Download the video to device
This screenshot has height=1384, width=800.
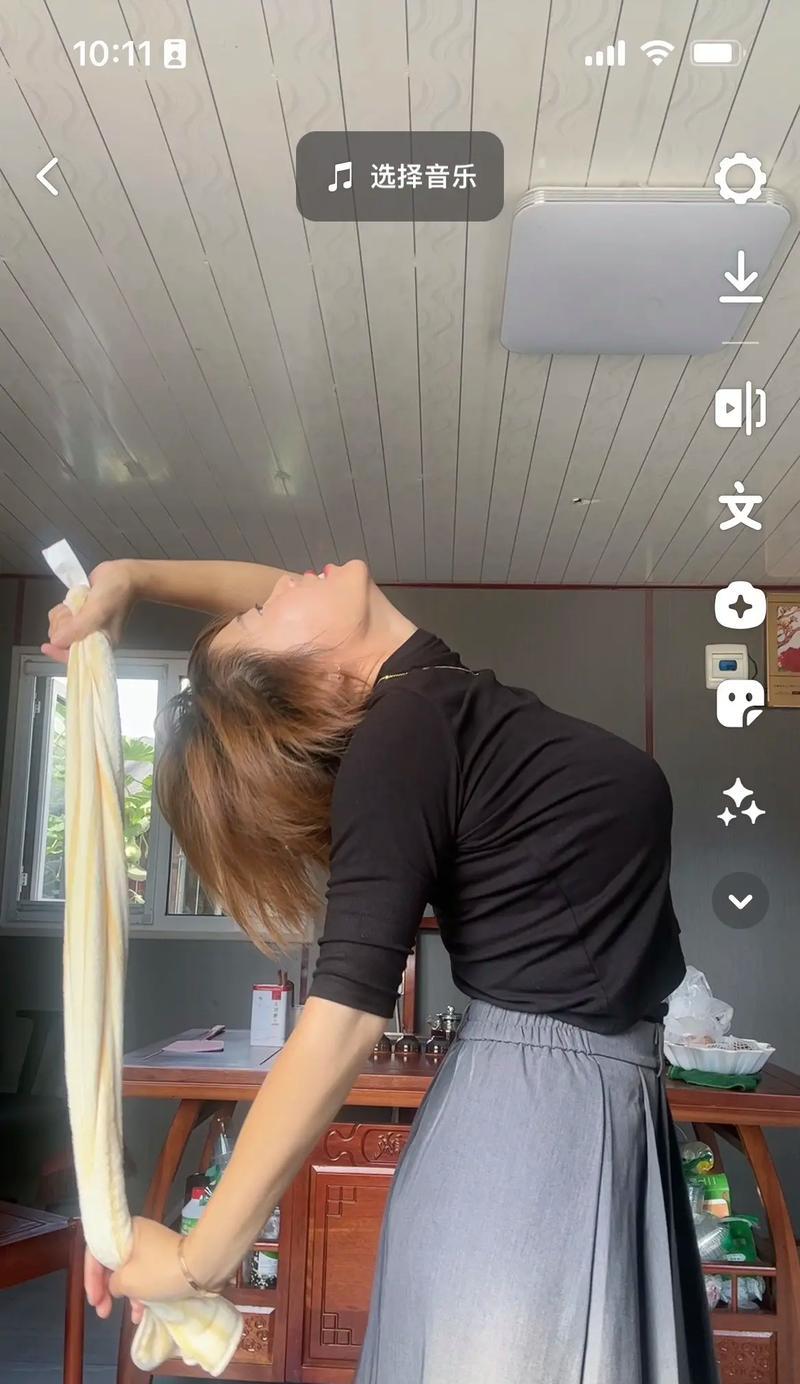[740, 277]
